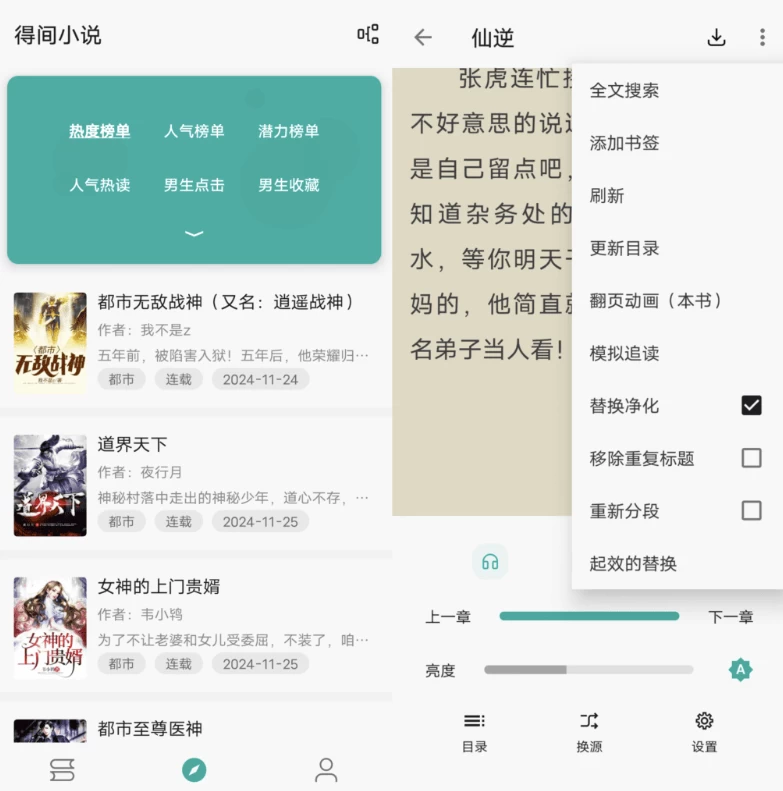Choose 全文搜索 from the menu
This screenshot has height=791, width=783.
625,90
